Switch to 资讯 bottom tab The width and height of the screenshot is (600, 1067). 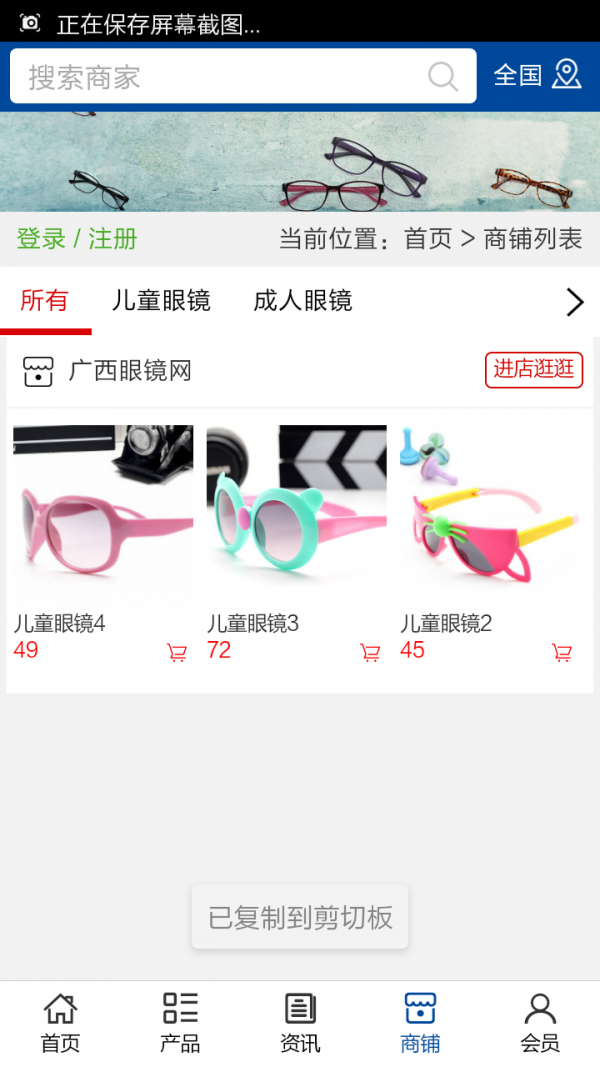(300, 1022)
